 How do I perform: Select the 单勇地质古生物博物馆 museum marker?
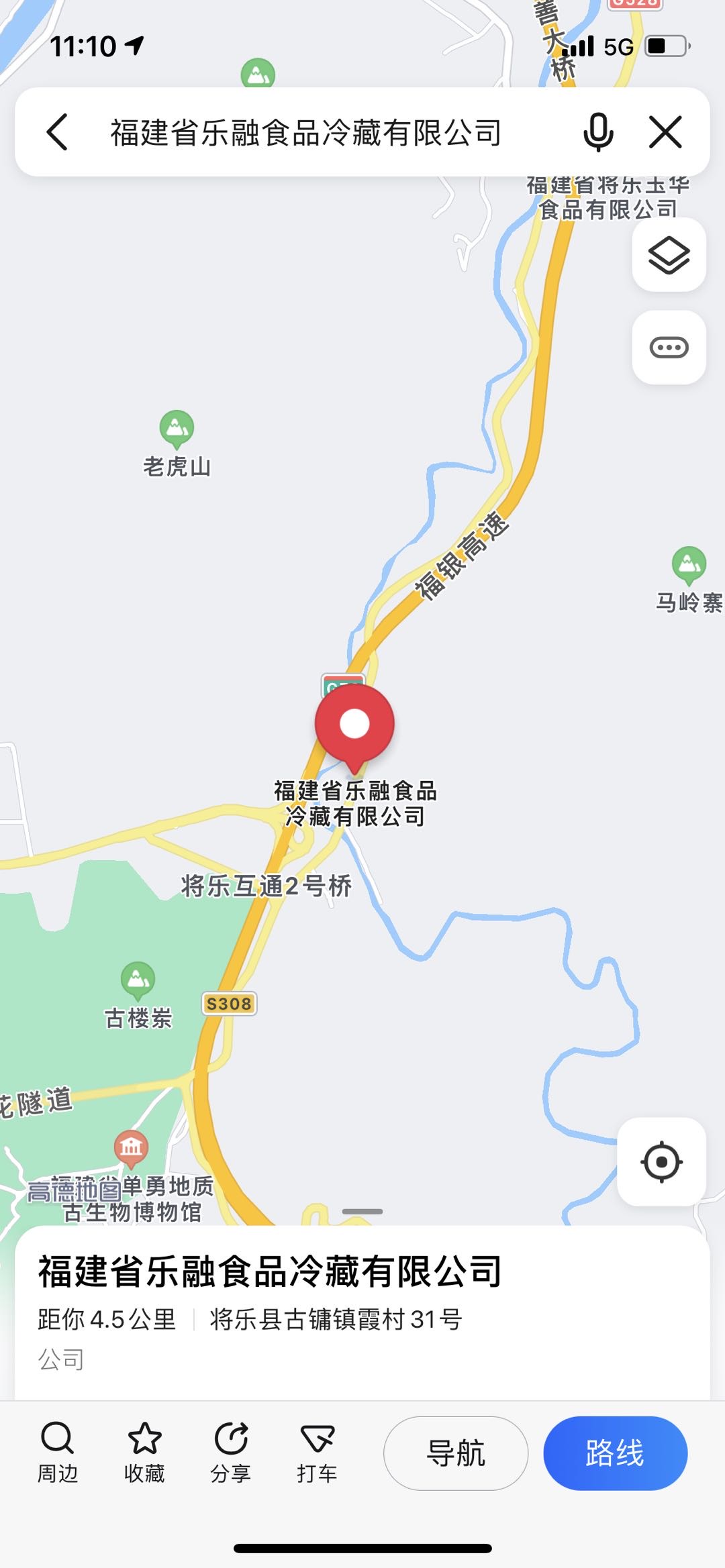pos(132,1149)
